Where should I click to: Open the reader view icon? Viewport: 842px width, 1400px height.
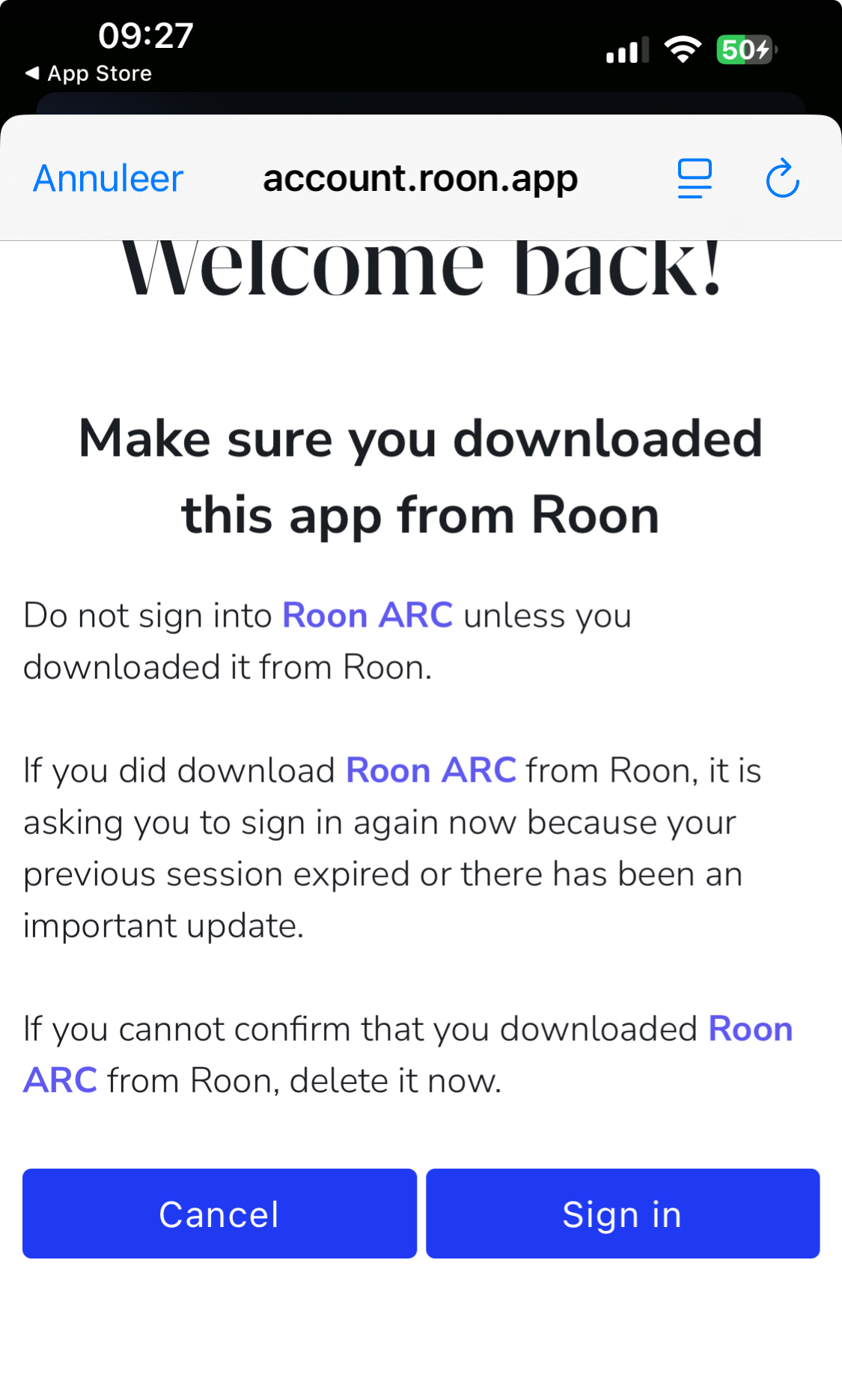(x=695, y=179)
